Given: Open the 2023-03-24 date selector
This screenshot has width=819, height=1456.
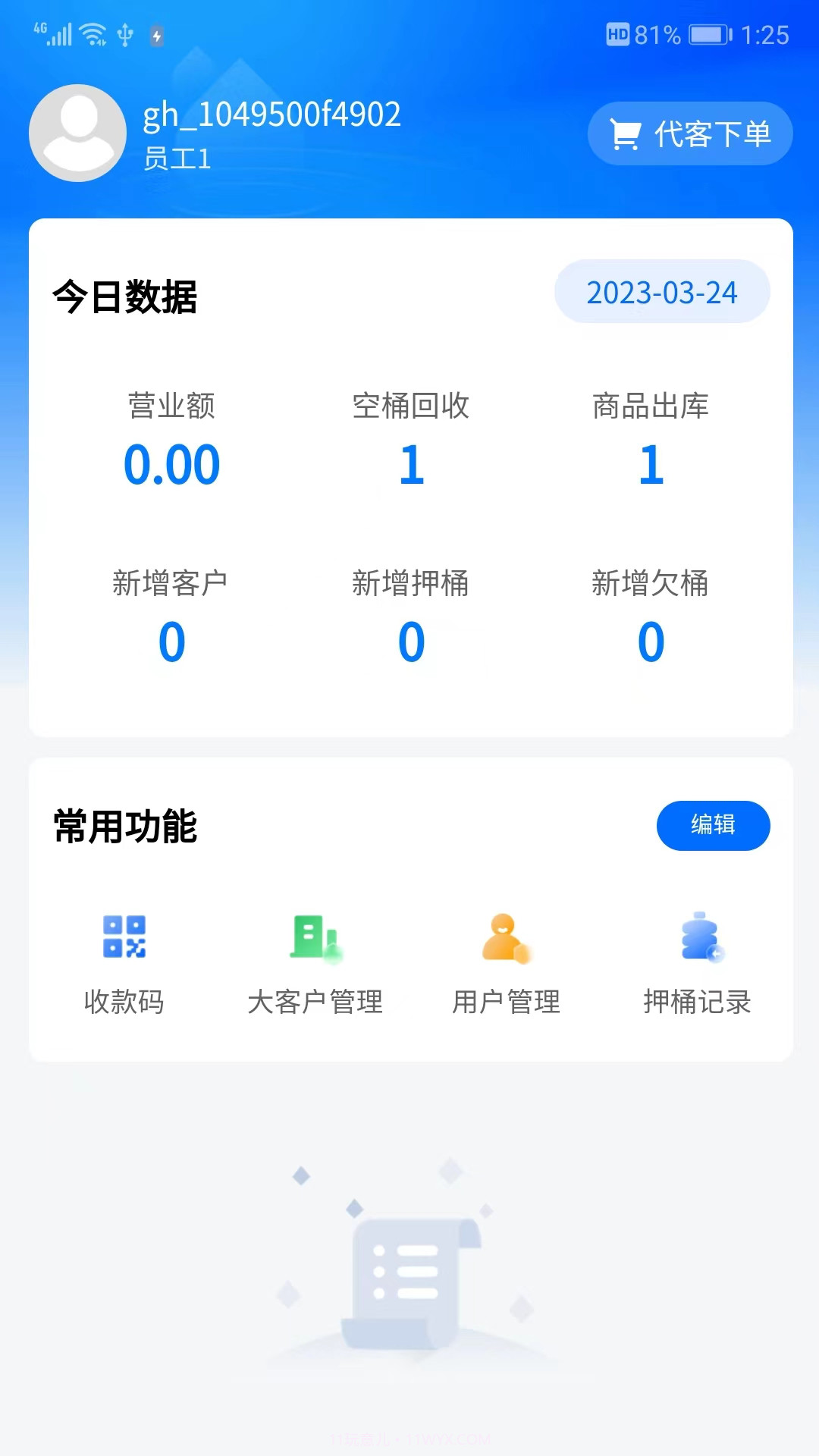Looking at the screenshot, I should pos(661,291).
